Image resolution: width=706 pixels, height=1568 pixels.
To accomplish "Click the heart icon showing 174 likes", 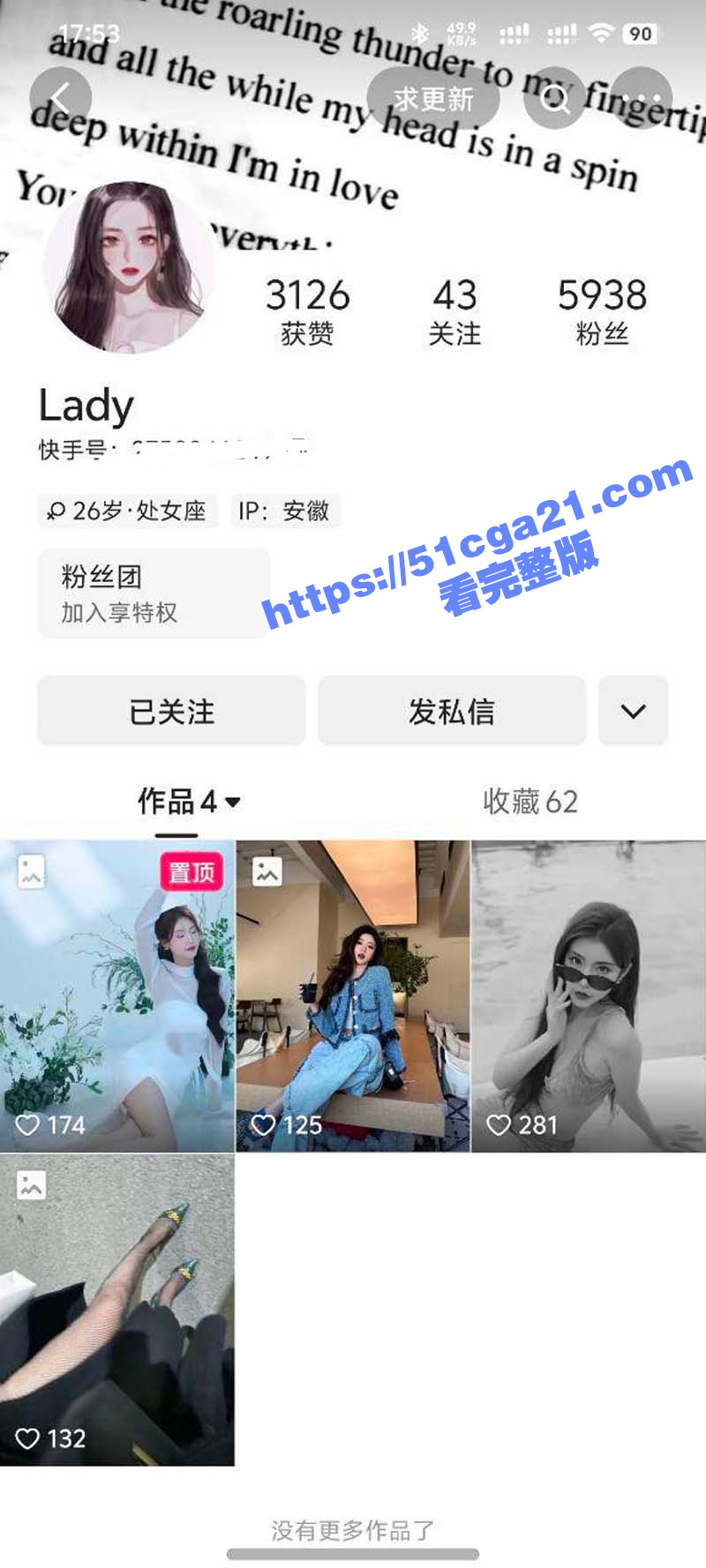I will click(x=29, y=1124).
